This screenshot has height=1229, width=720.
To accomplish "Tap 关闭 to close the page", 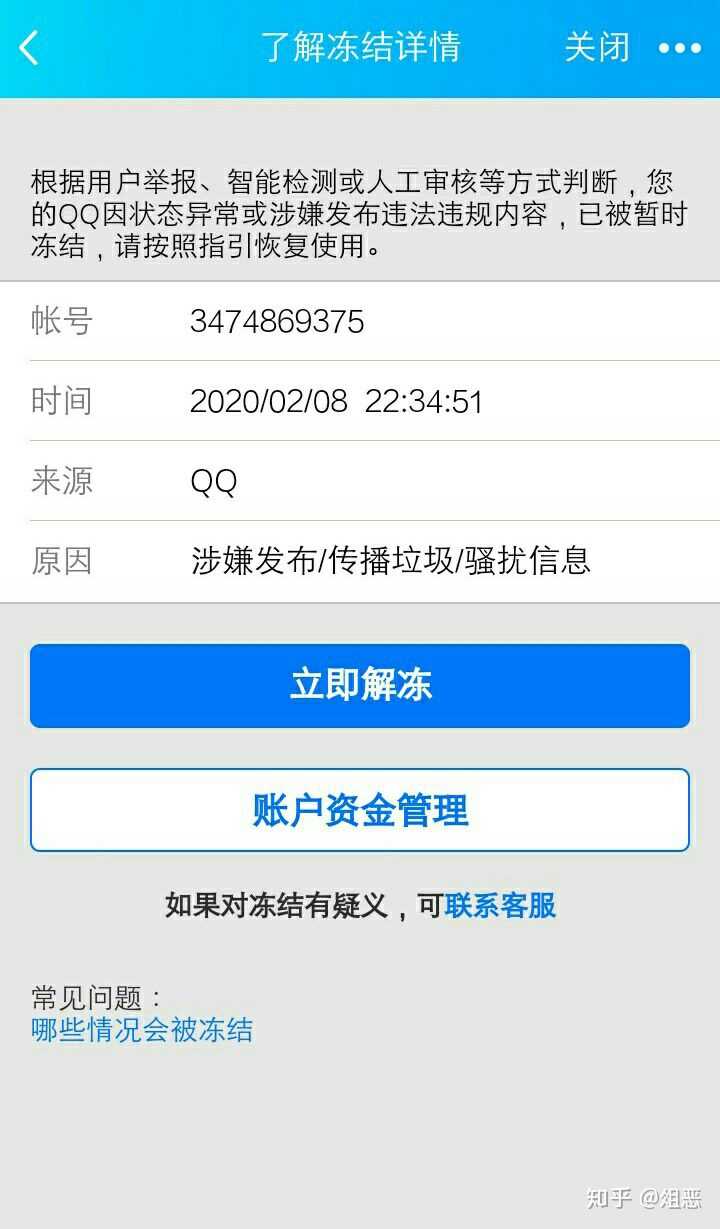I will [597, 46].
